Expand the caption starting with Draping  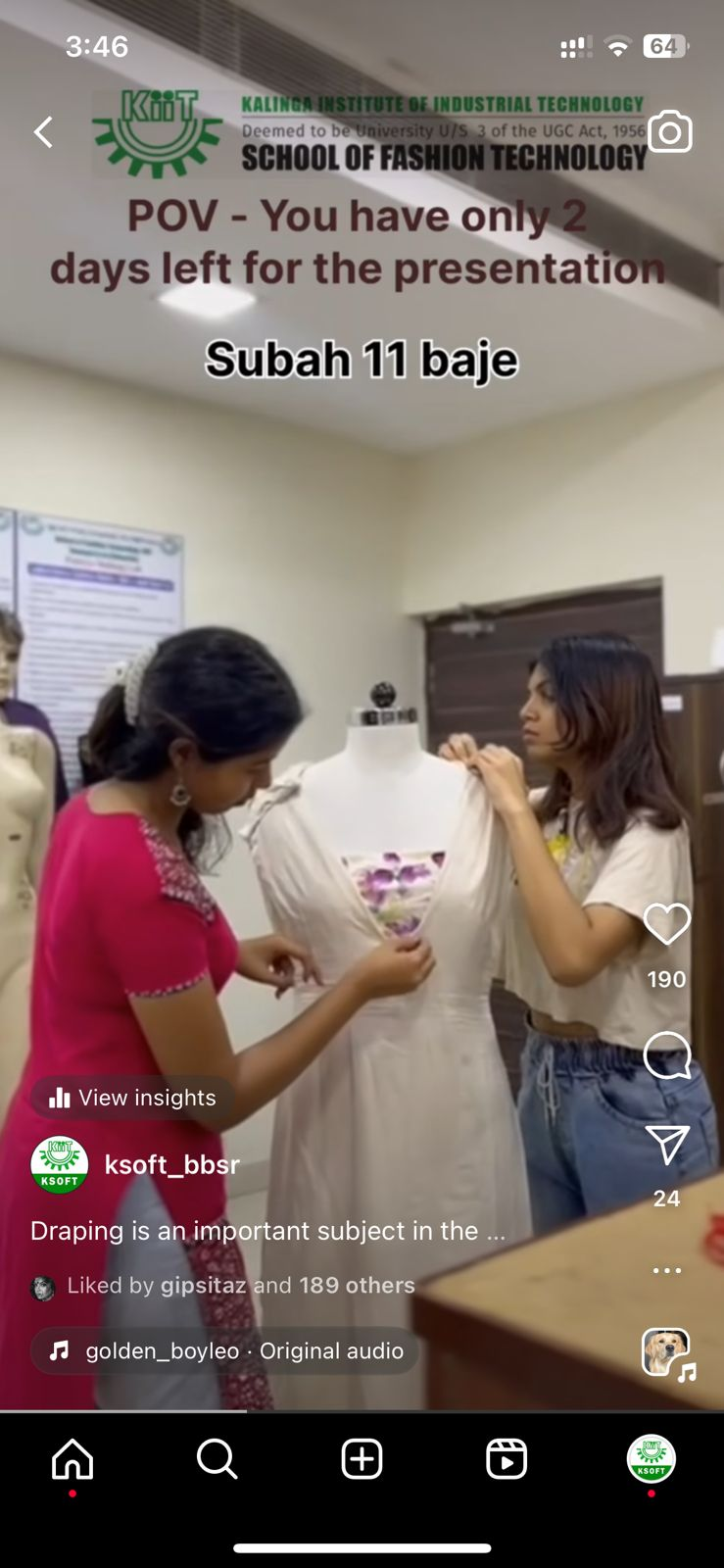coord(267,1231)
